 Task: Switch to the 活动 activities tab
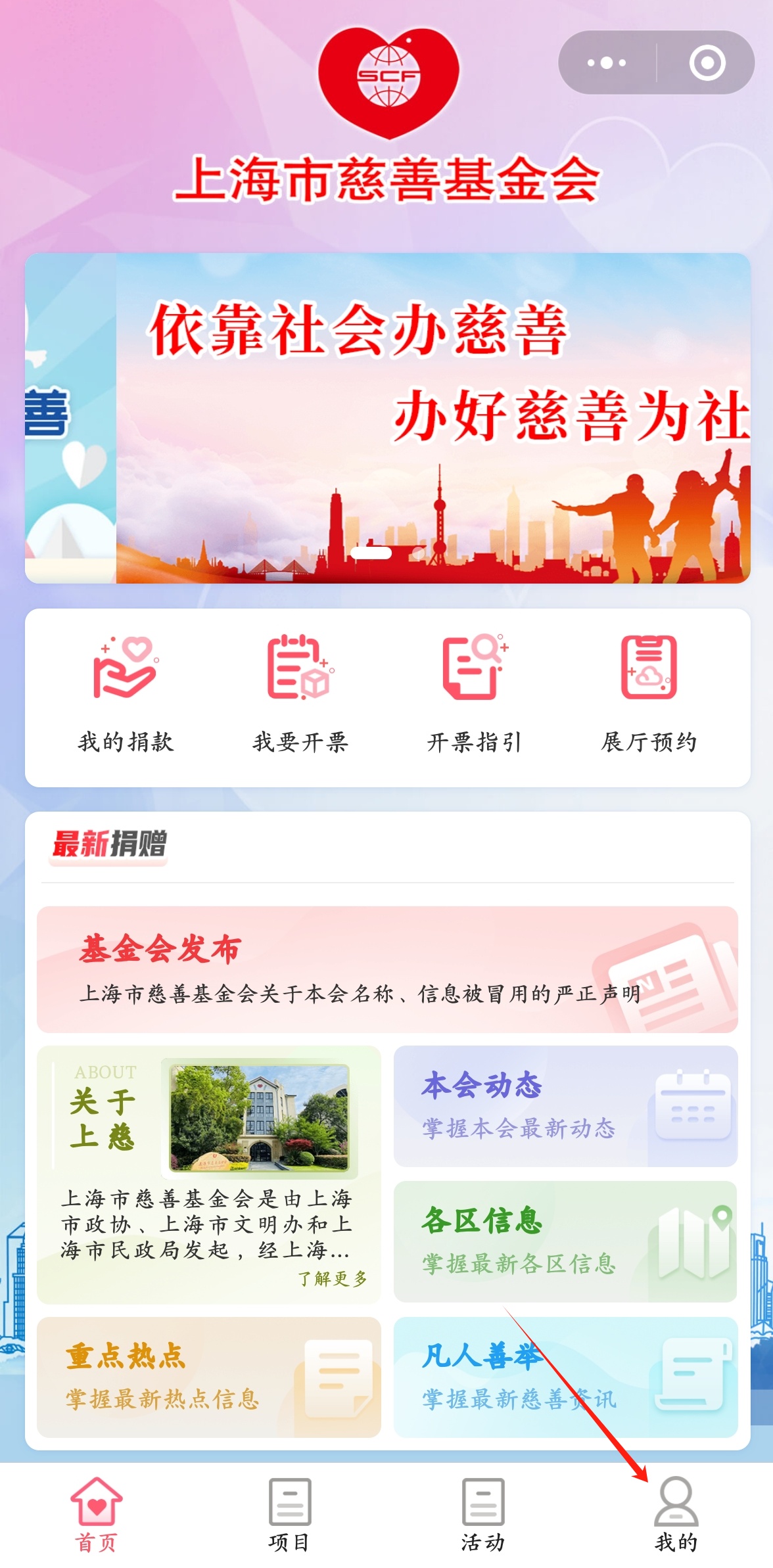point(482,1515)
